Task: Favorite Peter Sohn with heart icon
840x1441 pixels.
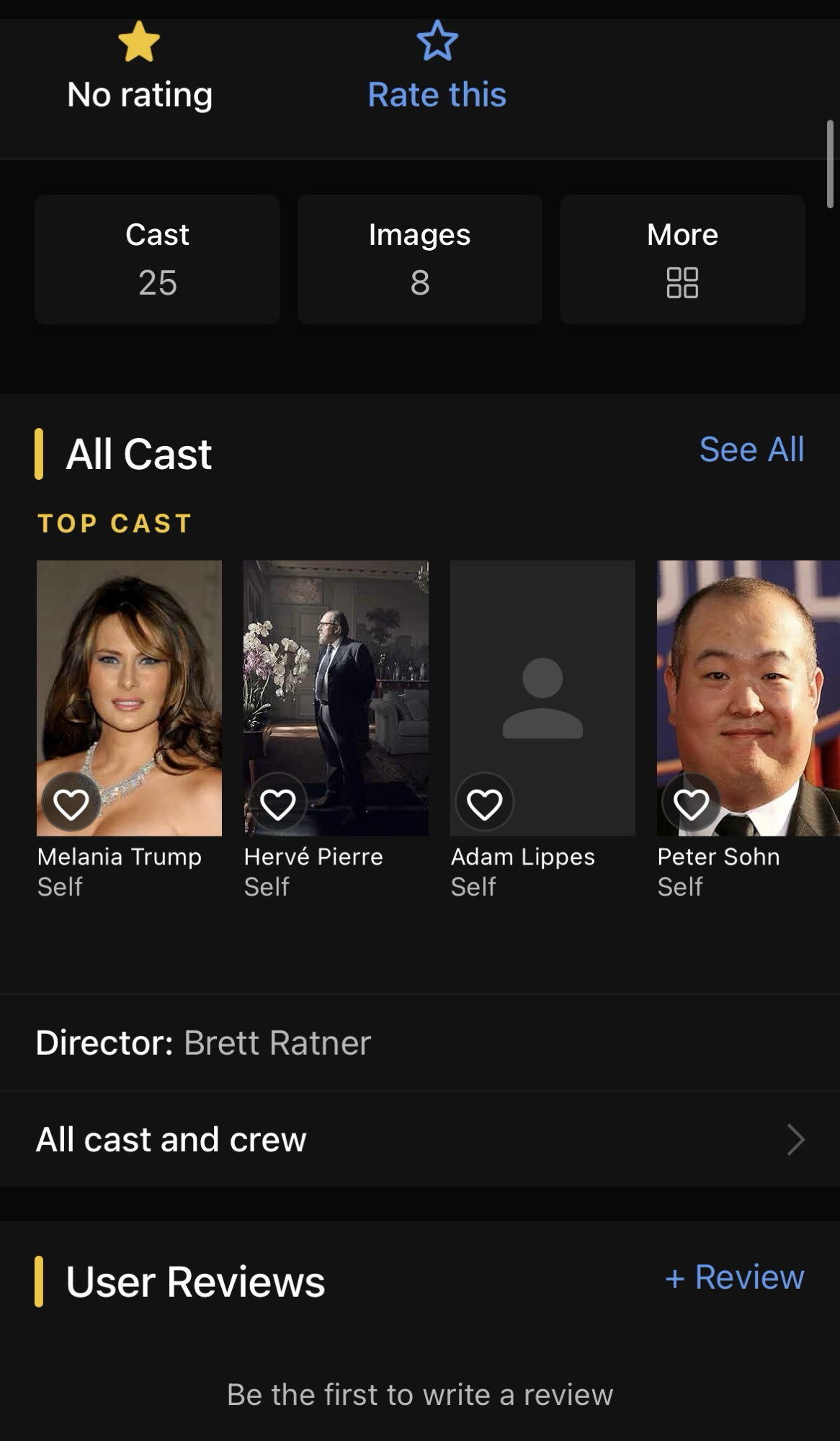Action: (692, 803)
